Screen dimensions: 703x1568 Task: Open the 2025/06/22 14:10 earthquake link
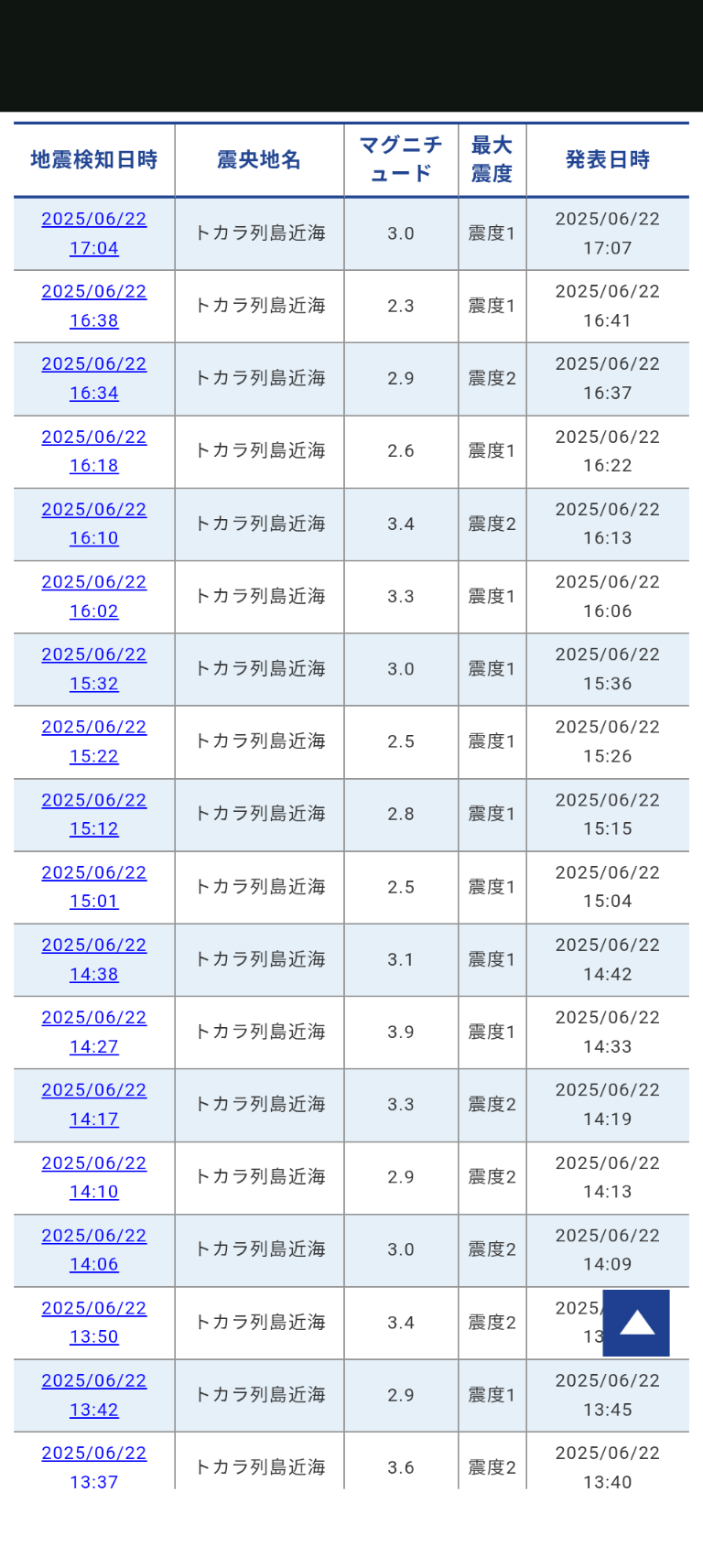pyautogui.click(x=94, y=1177)
